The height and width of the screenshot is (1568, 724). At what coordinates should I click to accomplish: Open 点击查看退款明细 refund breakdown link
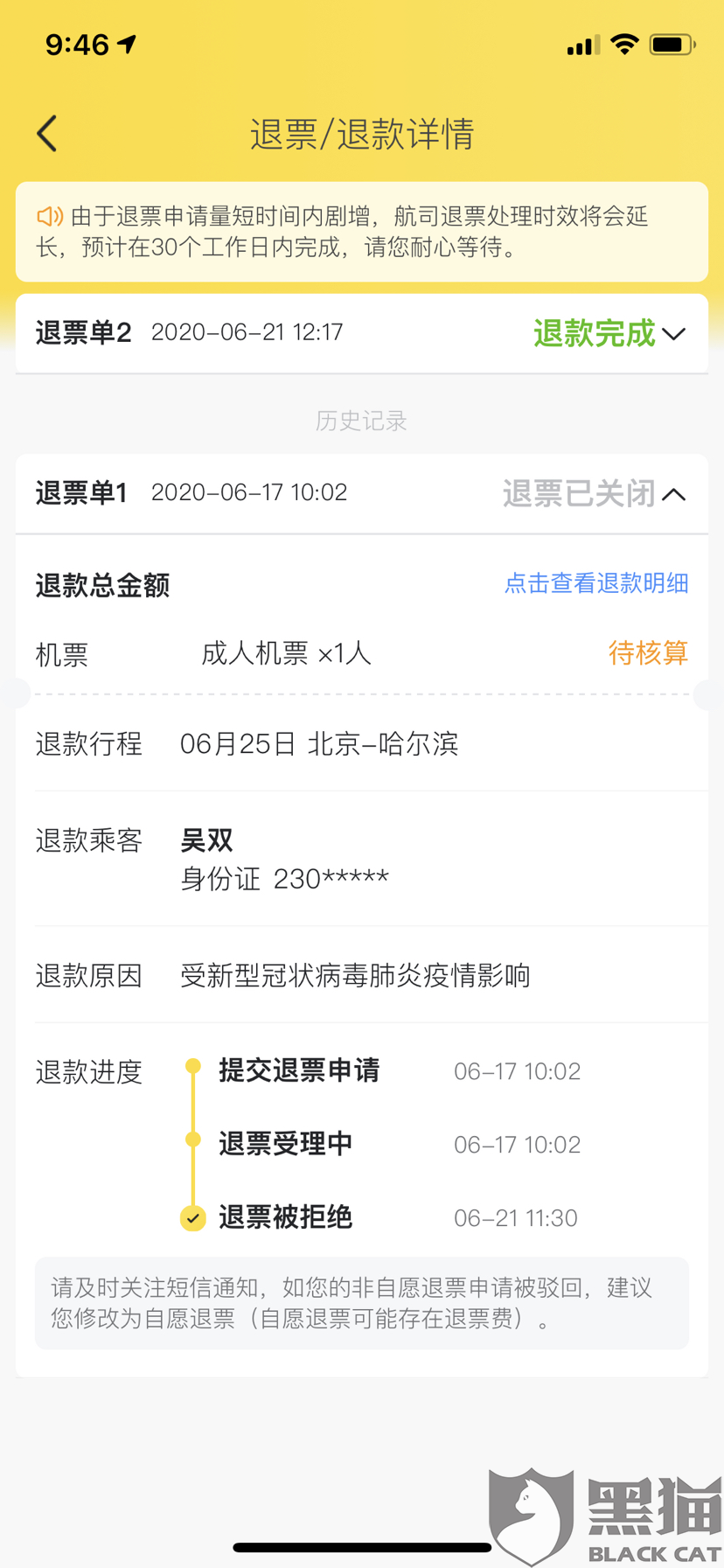pyautogui.click(x=596, y=583)
